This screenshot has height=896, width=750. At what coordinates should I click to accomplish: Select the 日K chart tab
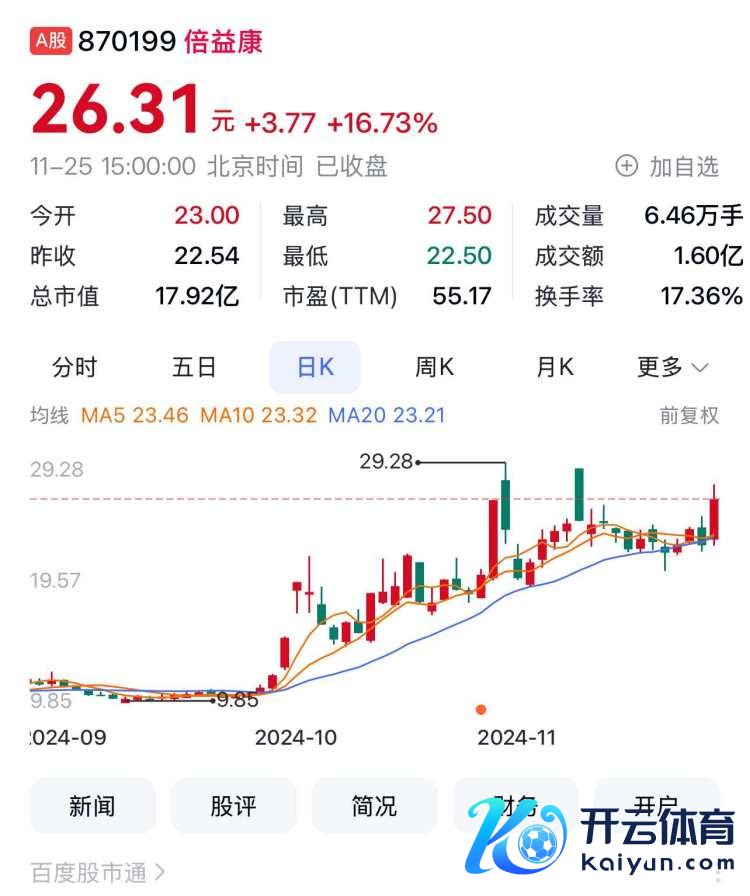point(315,367)
